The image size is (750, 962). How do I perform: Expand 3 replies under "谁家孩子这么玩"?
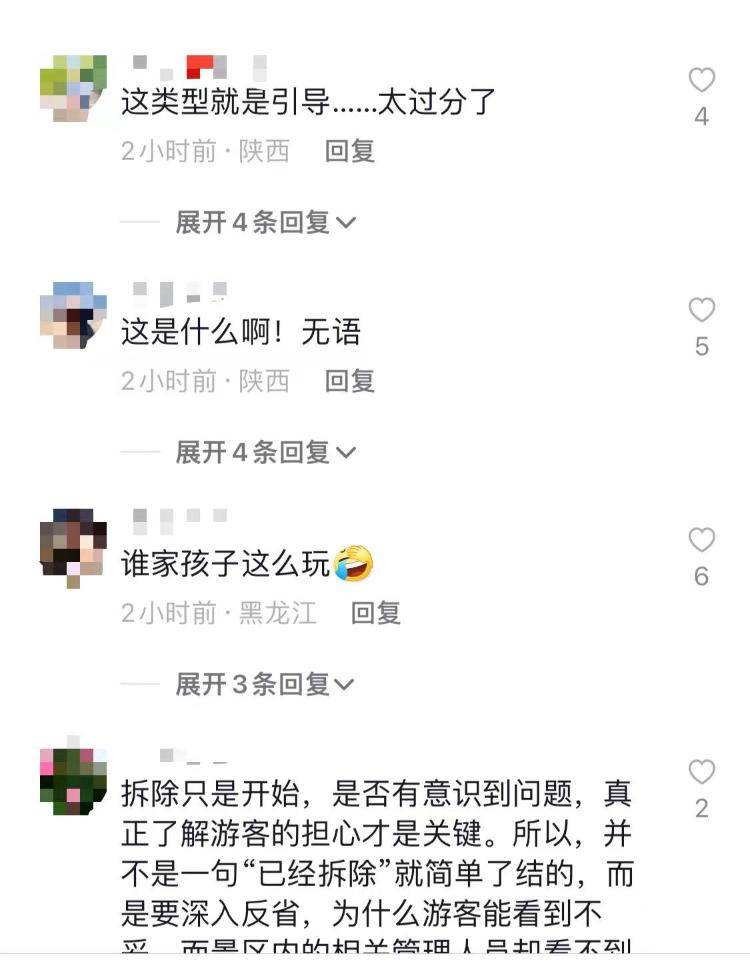265,684
